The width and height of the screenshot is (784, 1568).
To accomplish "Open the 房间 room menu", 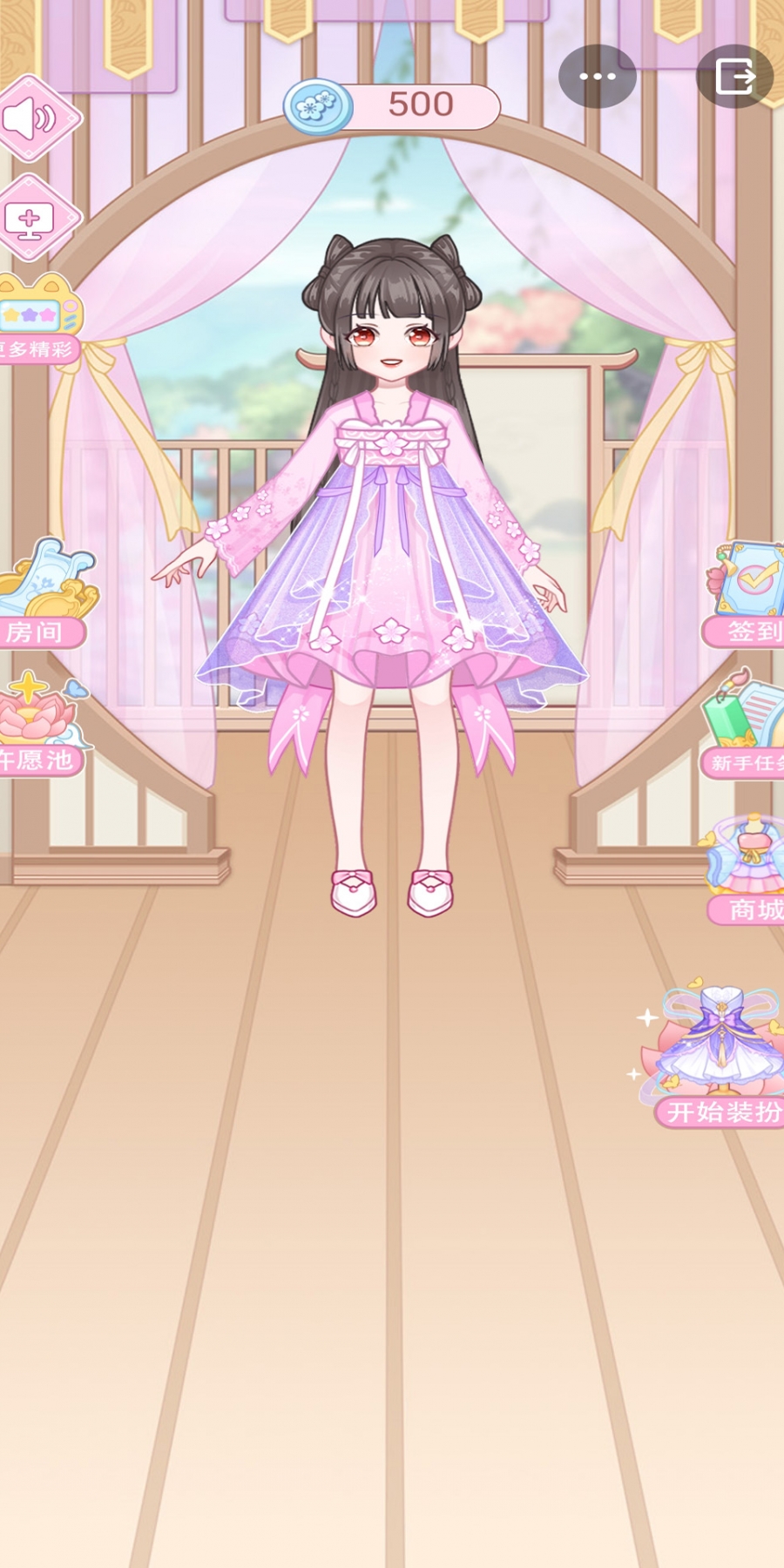I will [x=44, y=594].
